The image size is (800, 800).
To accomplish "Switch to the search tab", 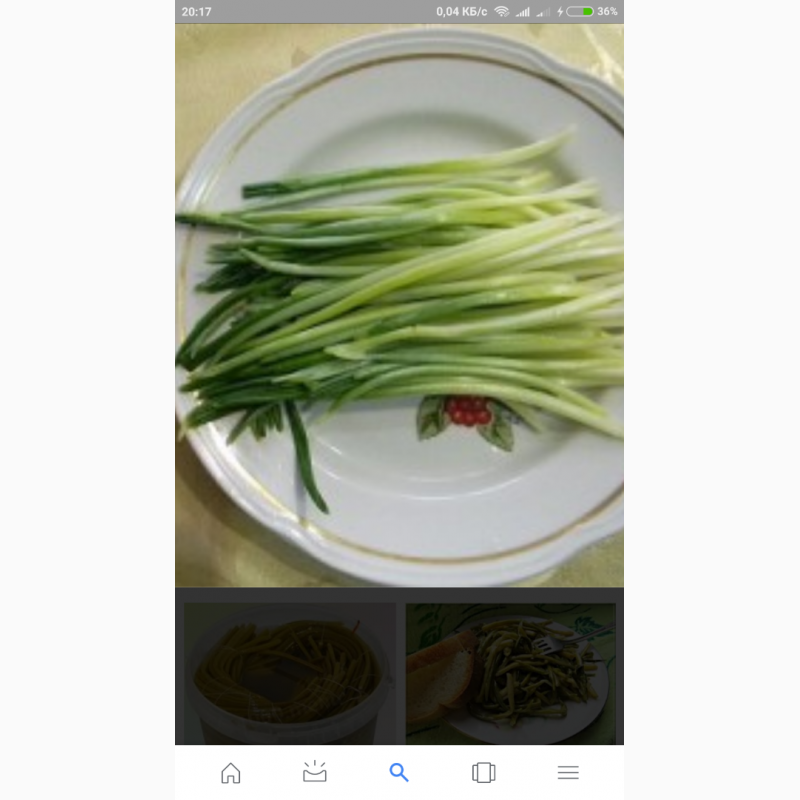I will pyautogui.click(x=399, y=772).
